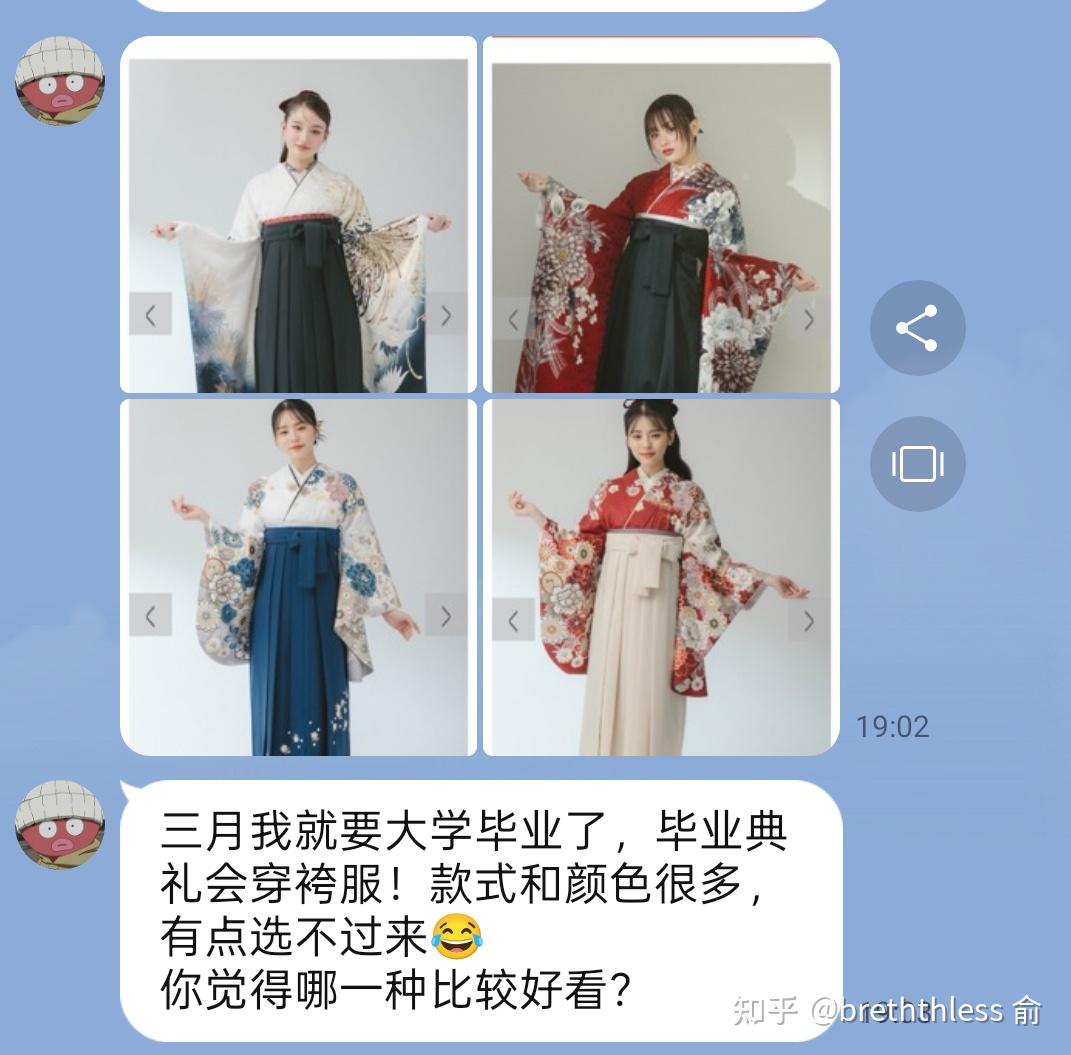Viewport: 1071px width, 1055px height.
Task: View the red kimono with cream hakama photo
Action: tap(661, 577)
